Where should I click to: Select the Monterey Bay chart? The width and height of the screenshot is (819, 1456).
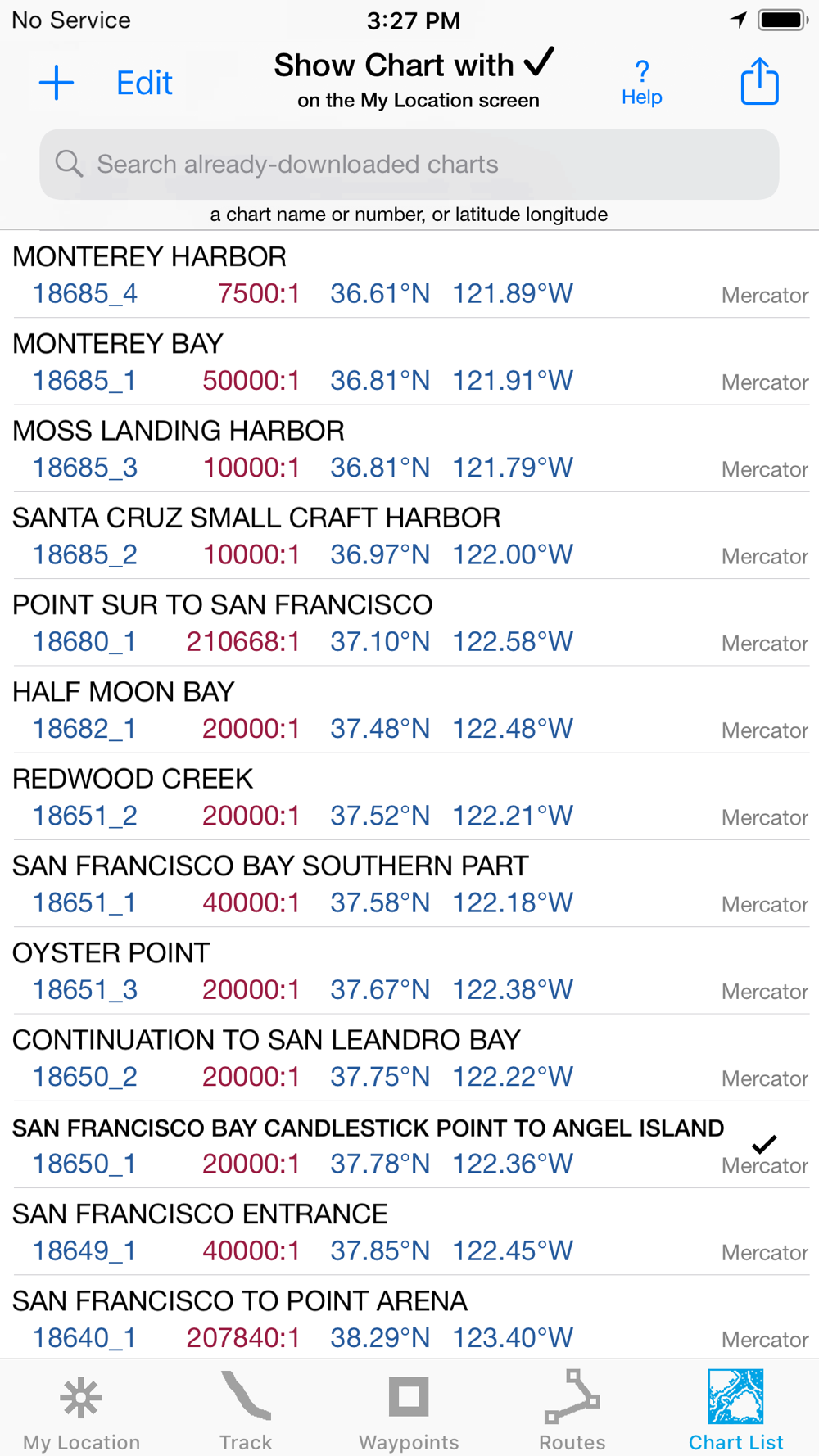(x=409, y=361)
